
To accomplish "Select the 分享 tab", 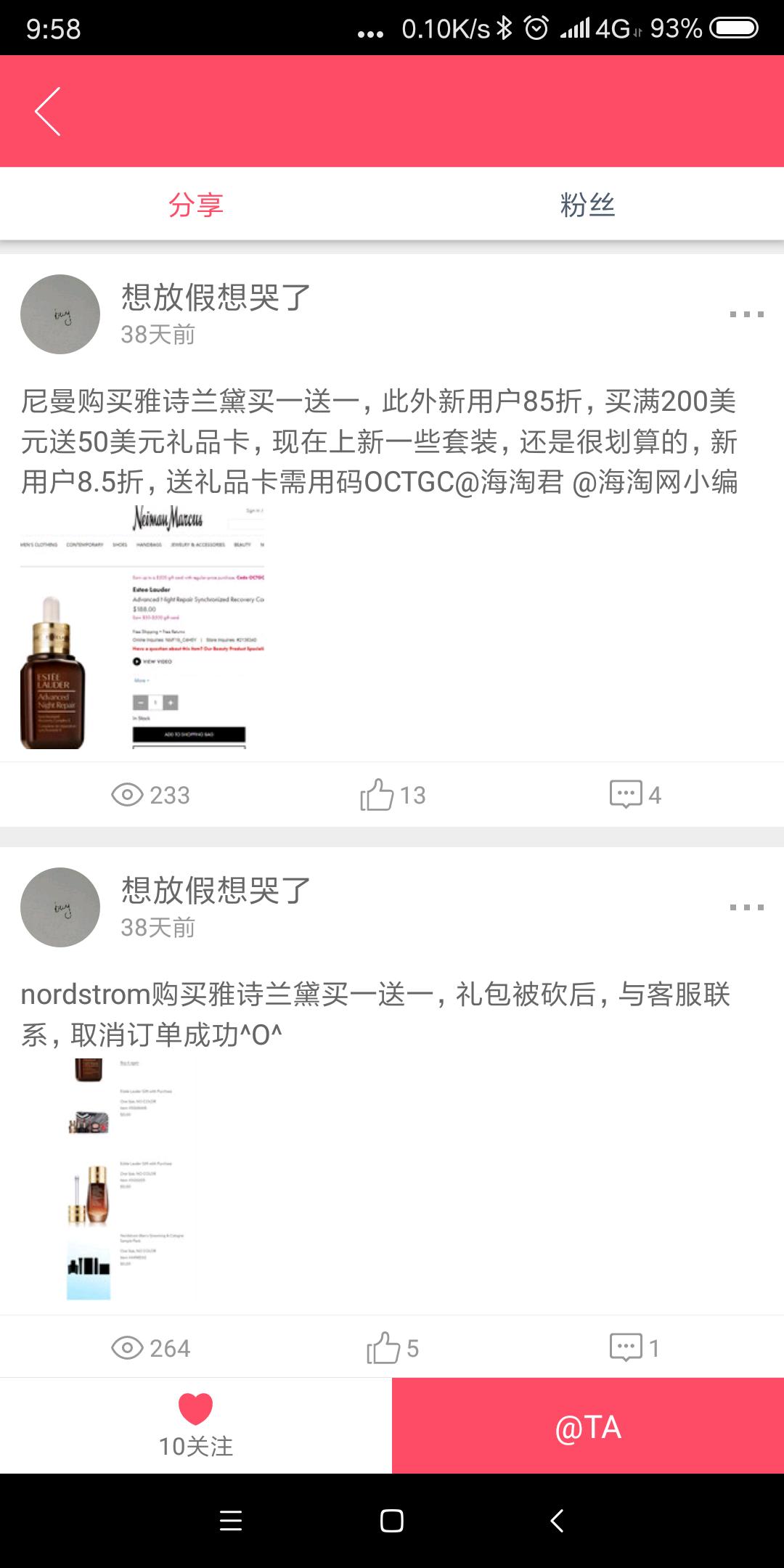I will [x=195, y=205].
